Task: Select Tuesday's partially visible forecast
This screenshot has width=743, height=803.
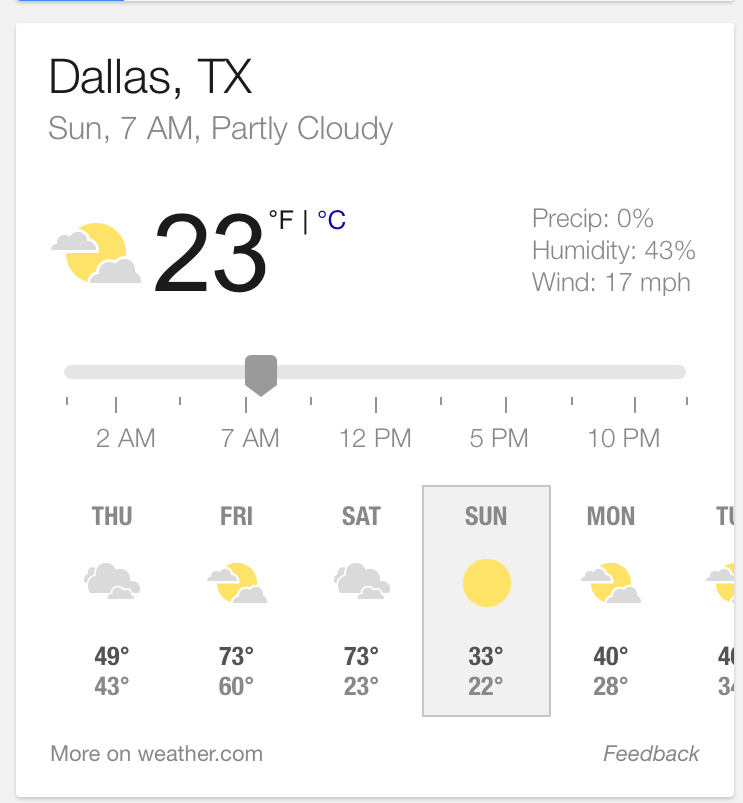Action: pyautogui.click(x=725, y=600)
